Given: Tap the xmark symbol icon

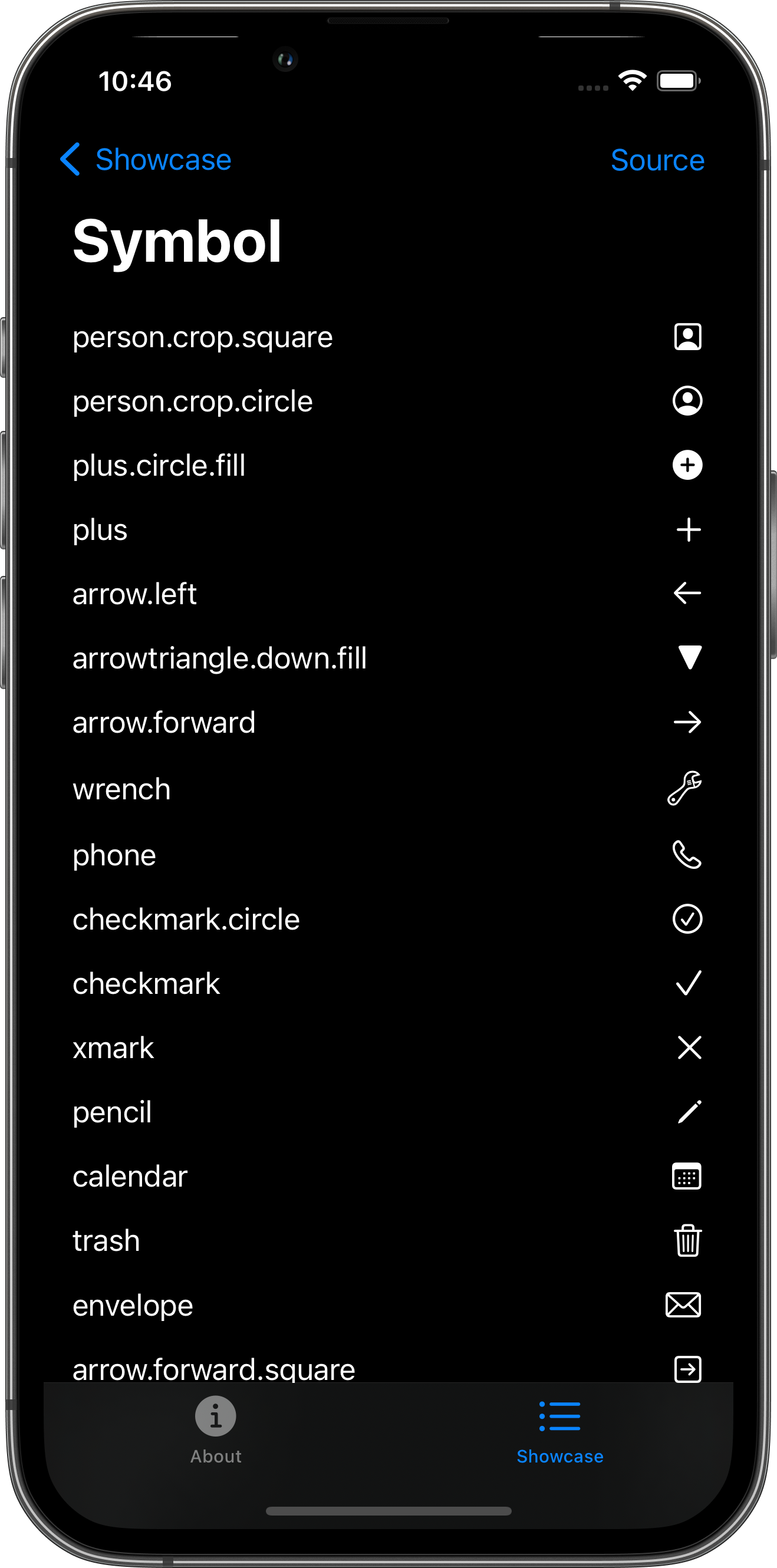Looking at the screenshot, I should [689, 1047].
